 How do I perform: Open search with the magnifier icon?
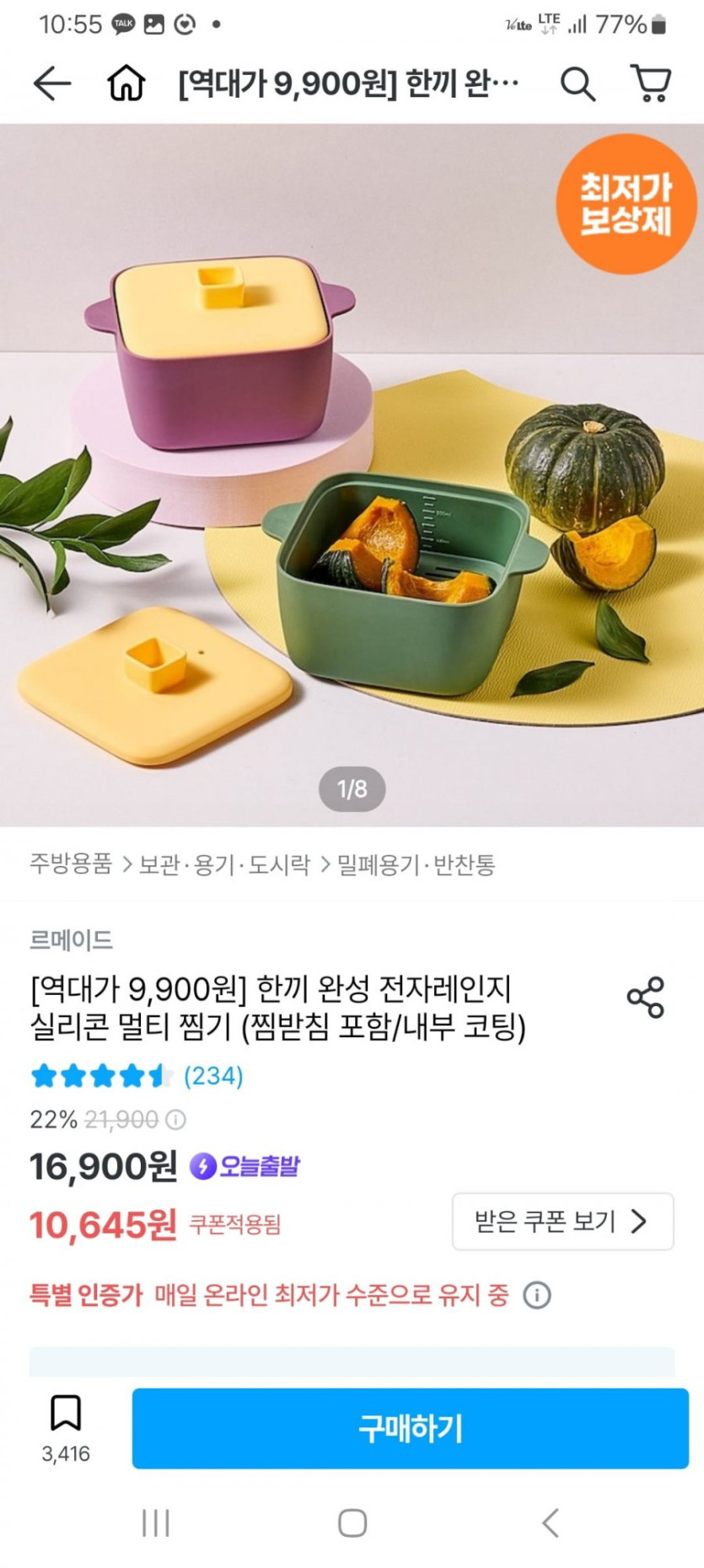tap(578, 83)
